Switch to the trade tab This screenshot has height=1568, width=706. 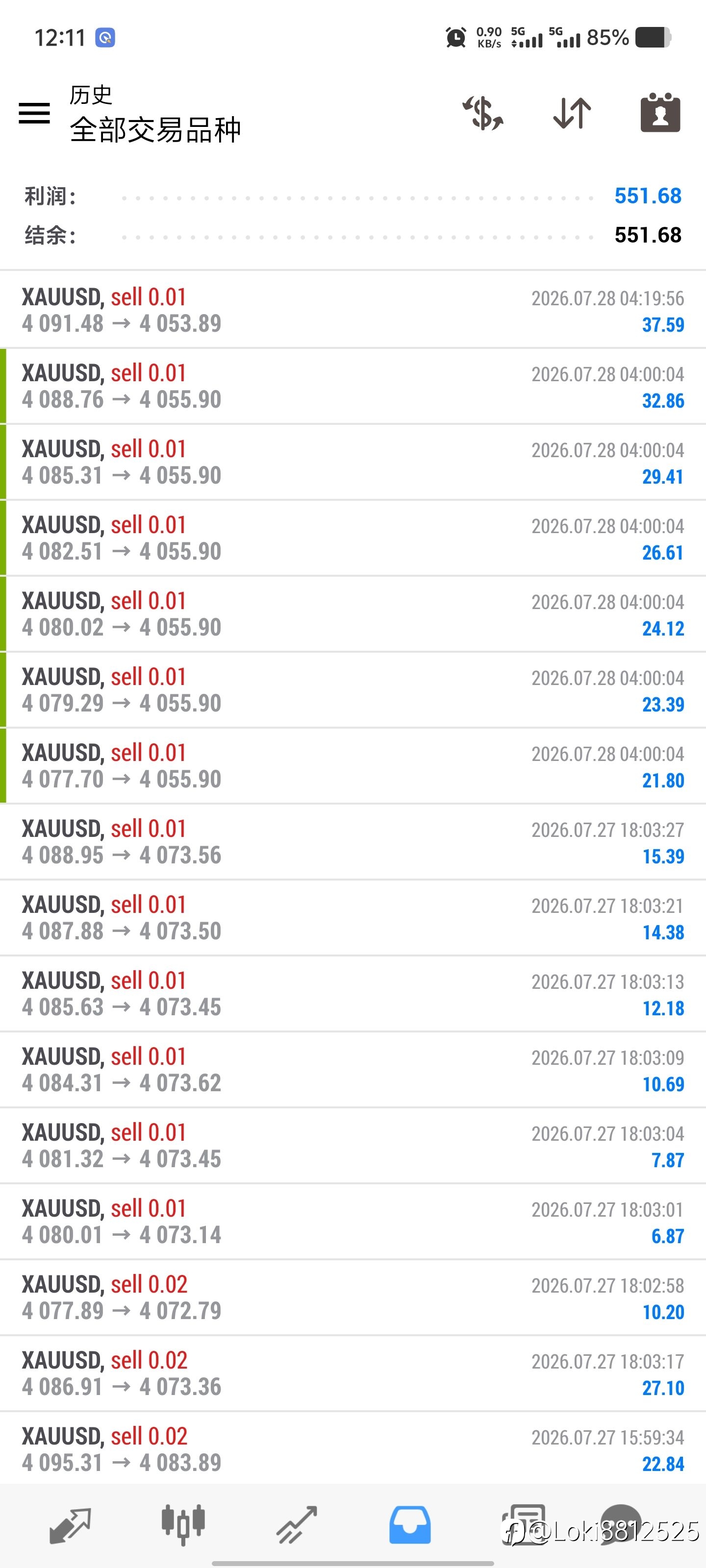[297, 1525]
